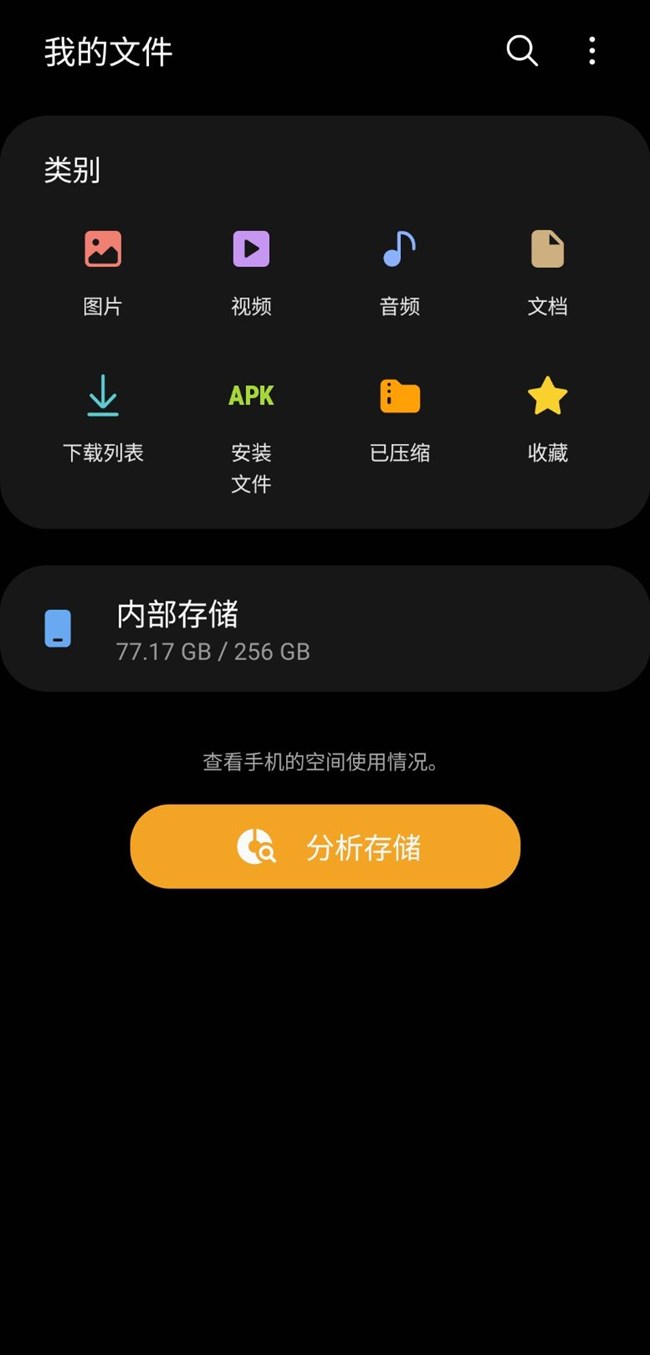Show APK 安装文件 (installation files)
The width and height of the screenshot is (650, 1355).
pos(251,430)
